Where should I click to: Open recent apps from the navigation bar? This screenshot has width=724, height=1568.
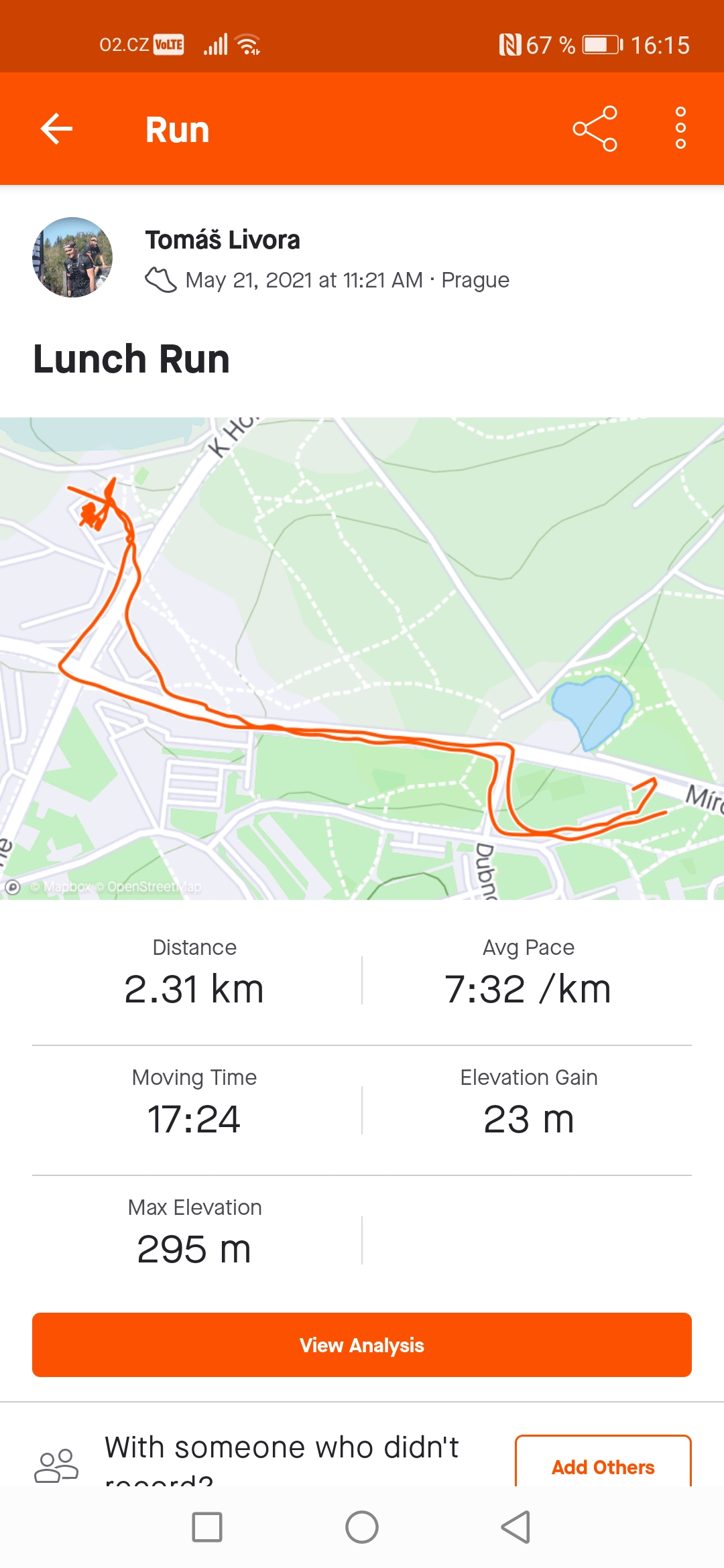pos(207,1527)
